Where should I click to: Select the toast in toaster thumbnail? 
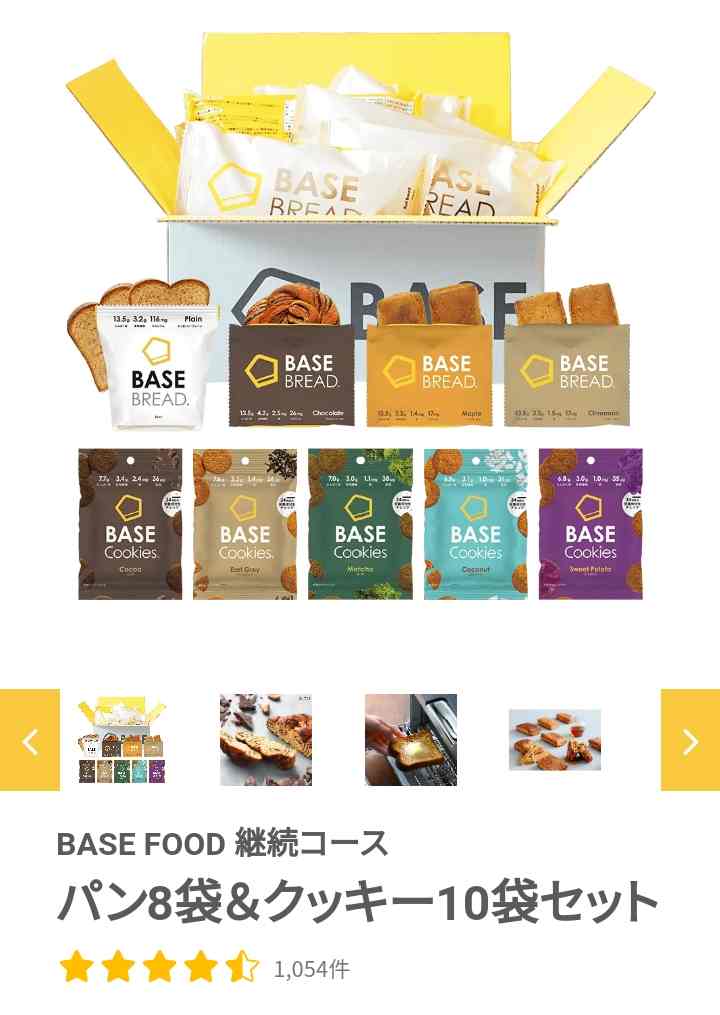(x=411, y=740)
